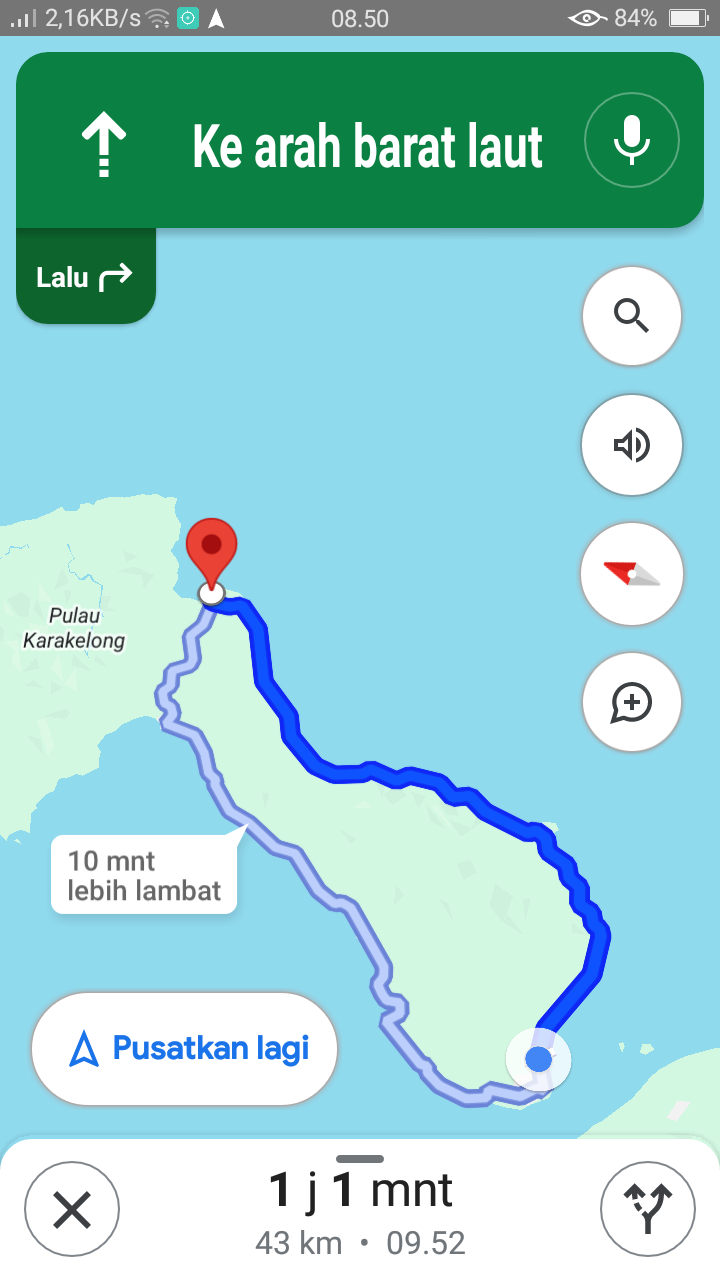The height and width of the screenshot is (1280, 720).
Task: Activate the voice microphone button
Action: pos(631,141)
